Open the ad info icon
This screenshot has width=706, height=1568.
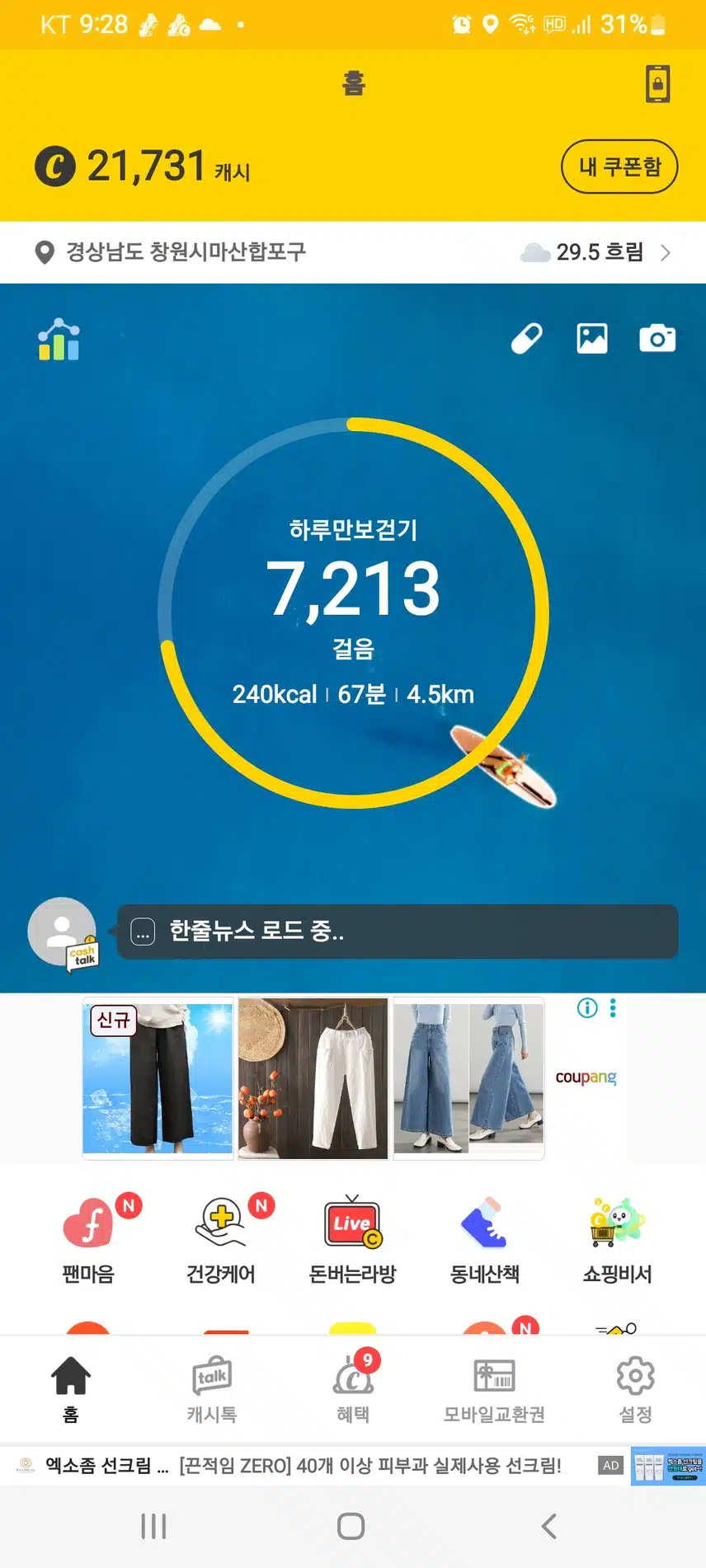587,1007
